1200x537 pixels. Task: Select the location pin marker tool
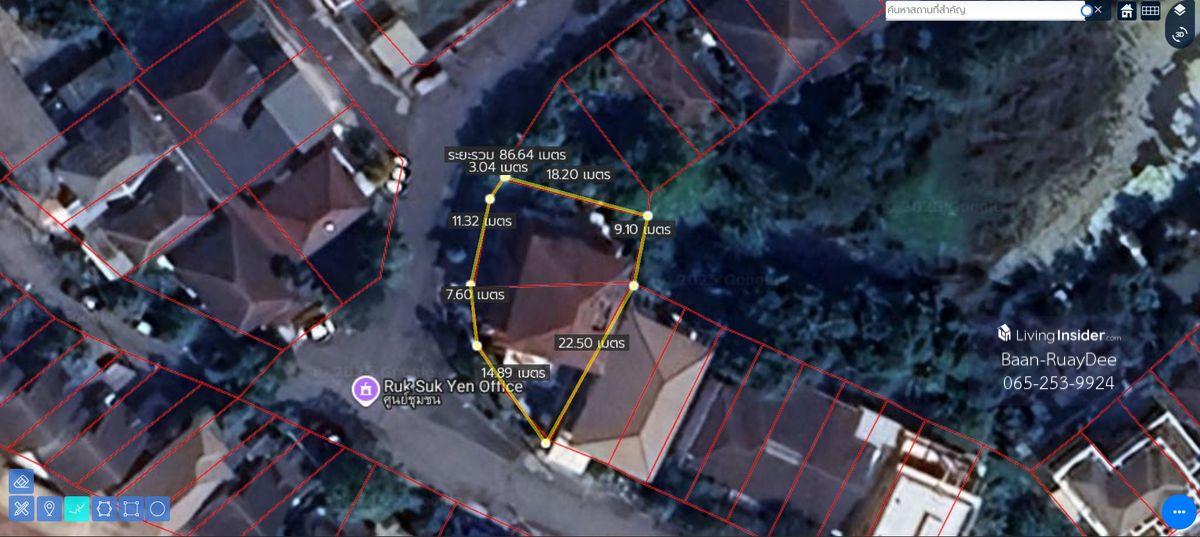coord(49,509)
